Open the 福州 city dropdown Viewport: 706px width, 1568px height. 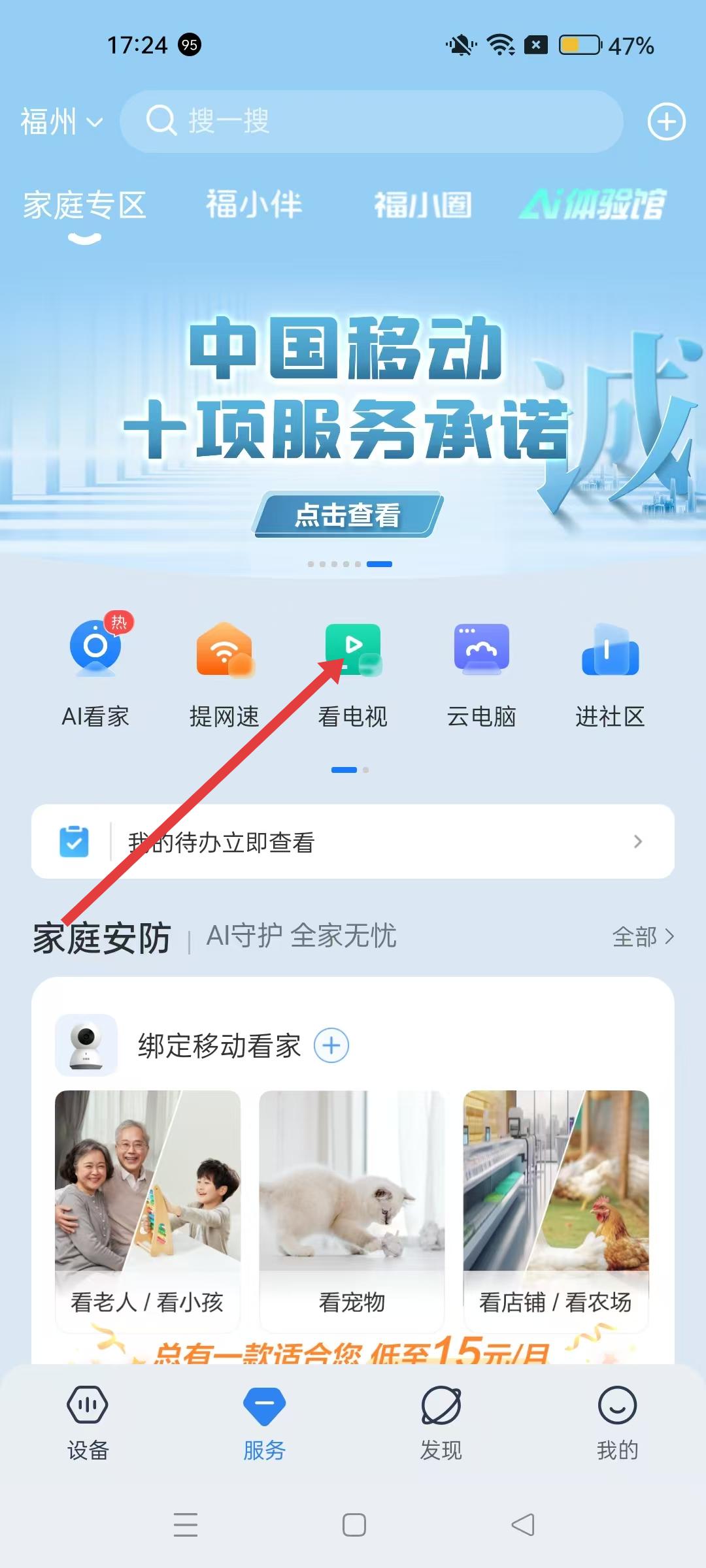pyautogui.click(x=61, y=122)
